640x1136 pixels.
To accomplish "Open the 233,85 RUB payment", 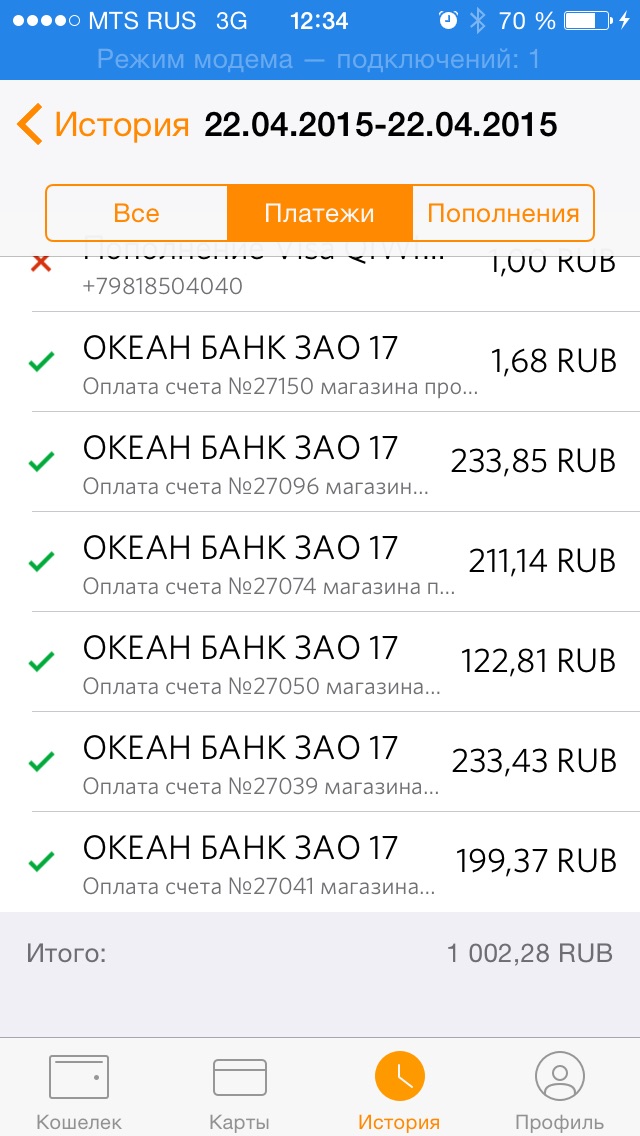I will tap(320, 462).
